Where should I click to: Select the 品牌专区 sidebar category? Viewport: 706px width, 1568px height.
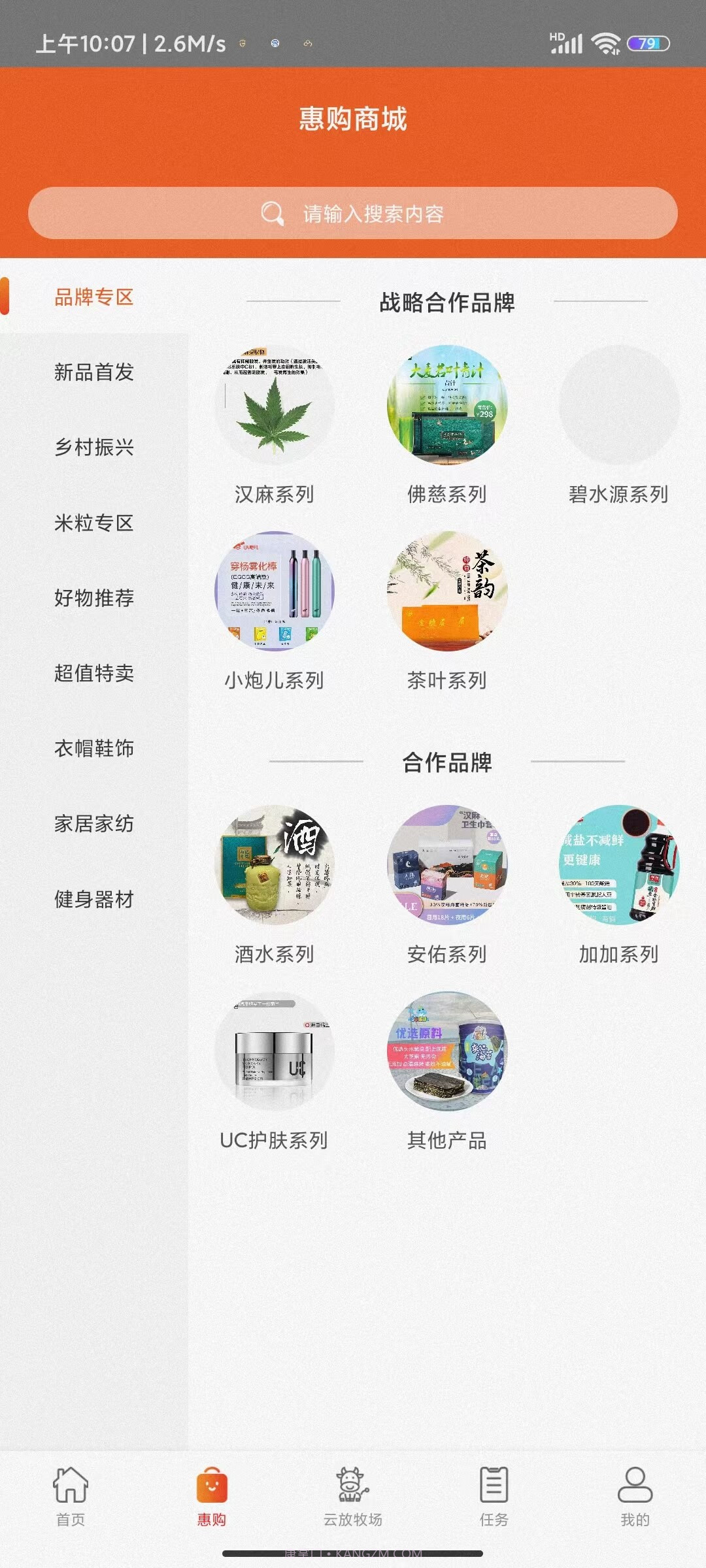(x=93, y=297)
